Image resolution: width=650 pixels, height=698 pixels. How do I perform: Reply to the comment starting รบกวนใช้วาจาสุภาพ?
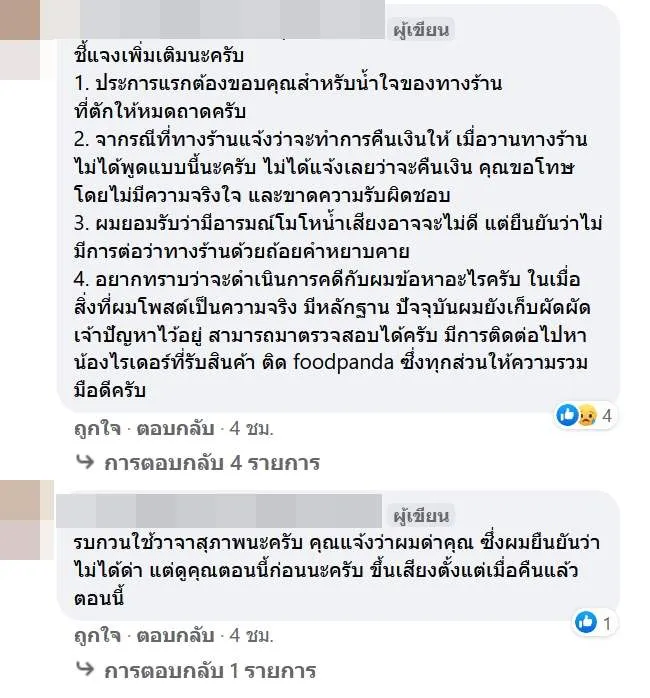click(176, 635)
